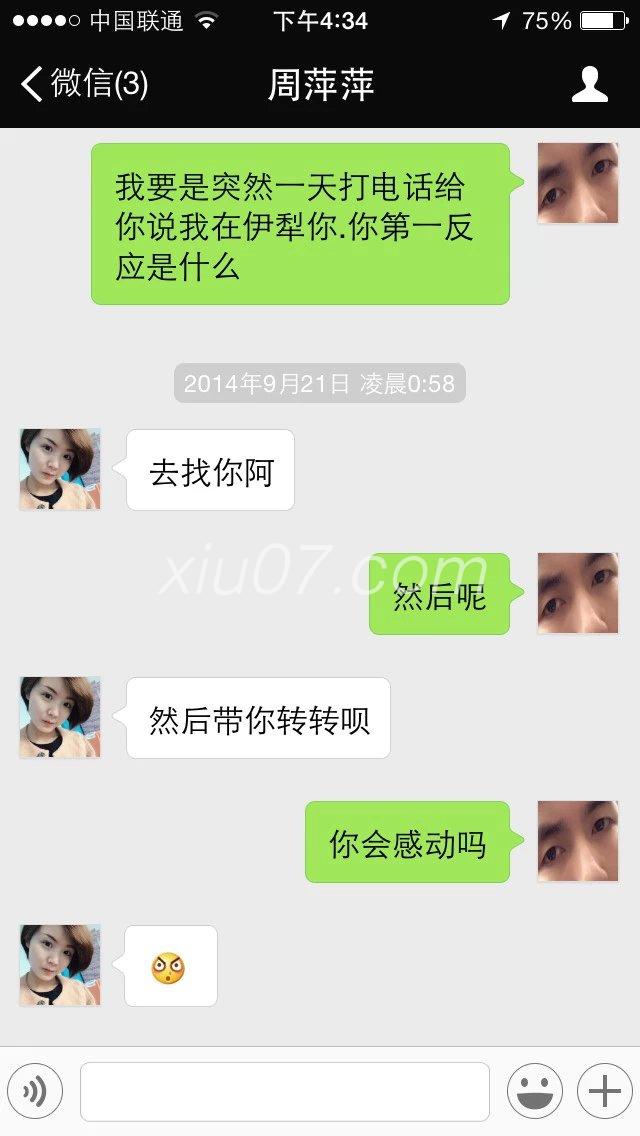The height and width of the screenshot is (1136, 640).
Task: Open the emoji sticker picker
Action: point(534,1091)
